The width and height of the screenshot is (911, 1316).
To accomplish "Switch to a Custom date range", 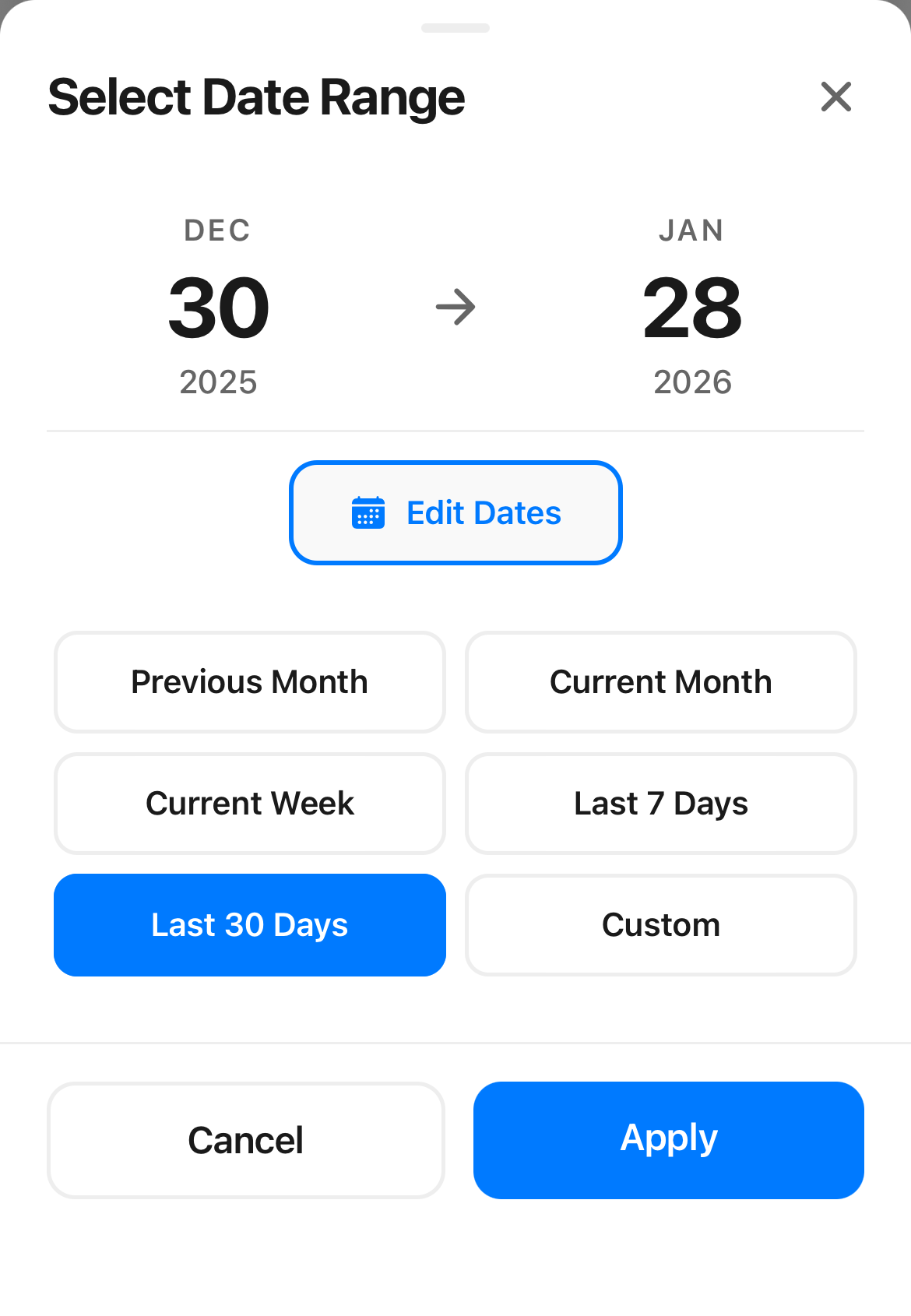I will coord(660,925).
